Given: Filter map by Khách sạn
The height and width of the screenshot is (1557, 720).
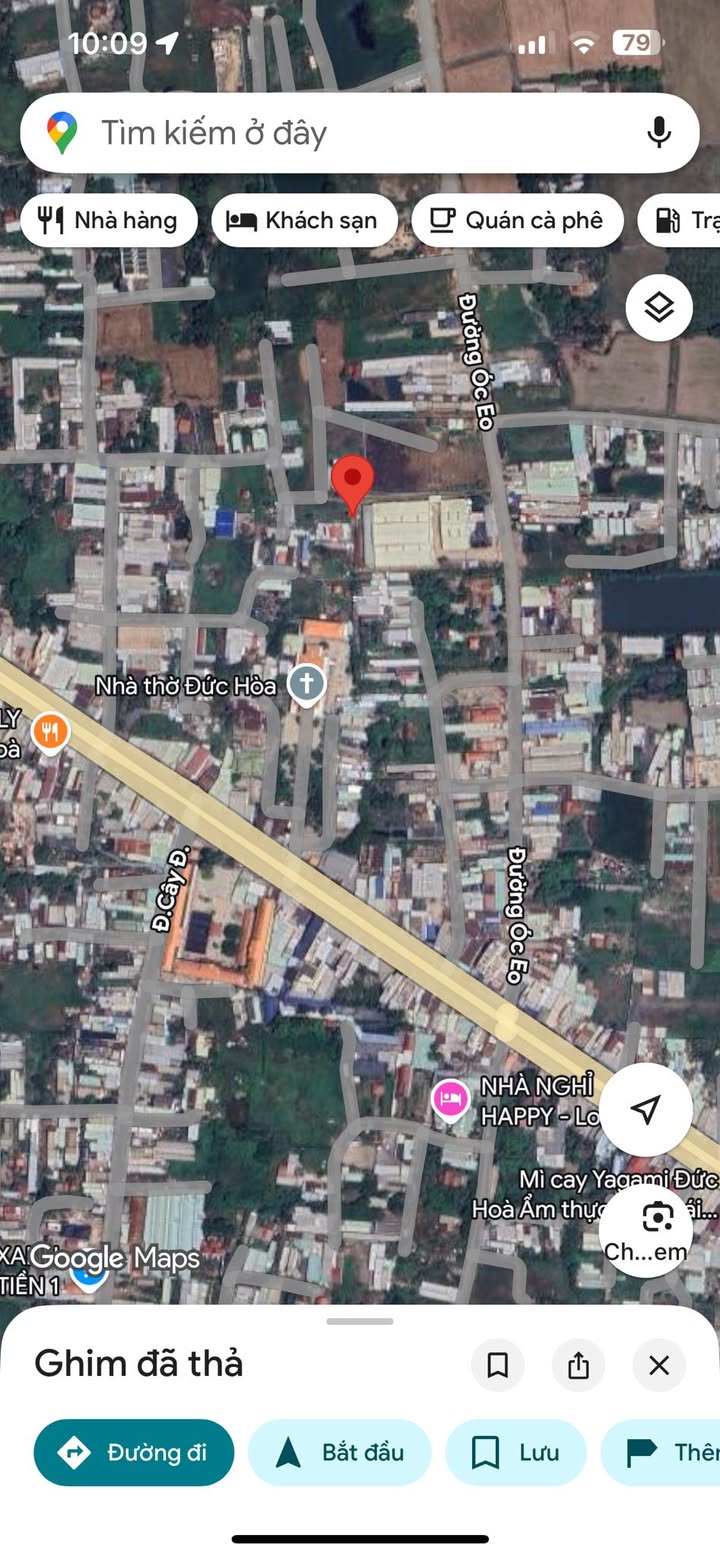Looking at the screenshot, I should tap(304, 221).
